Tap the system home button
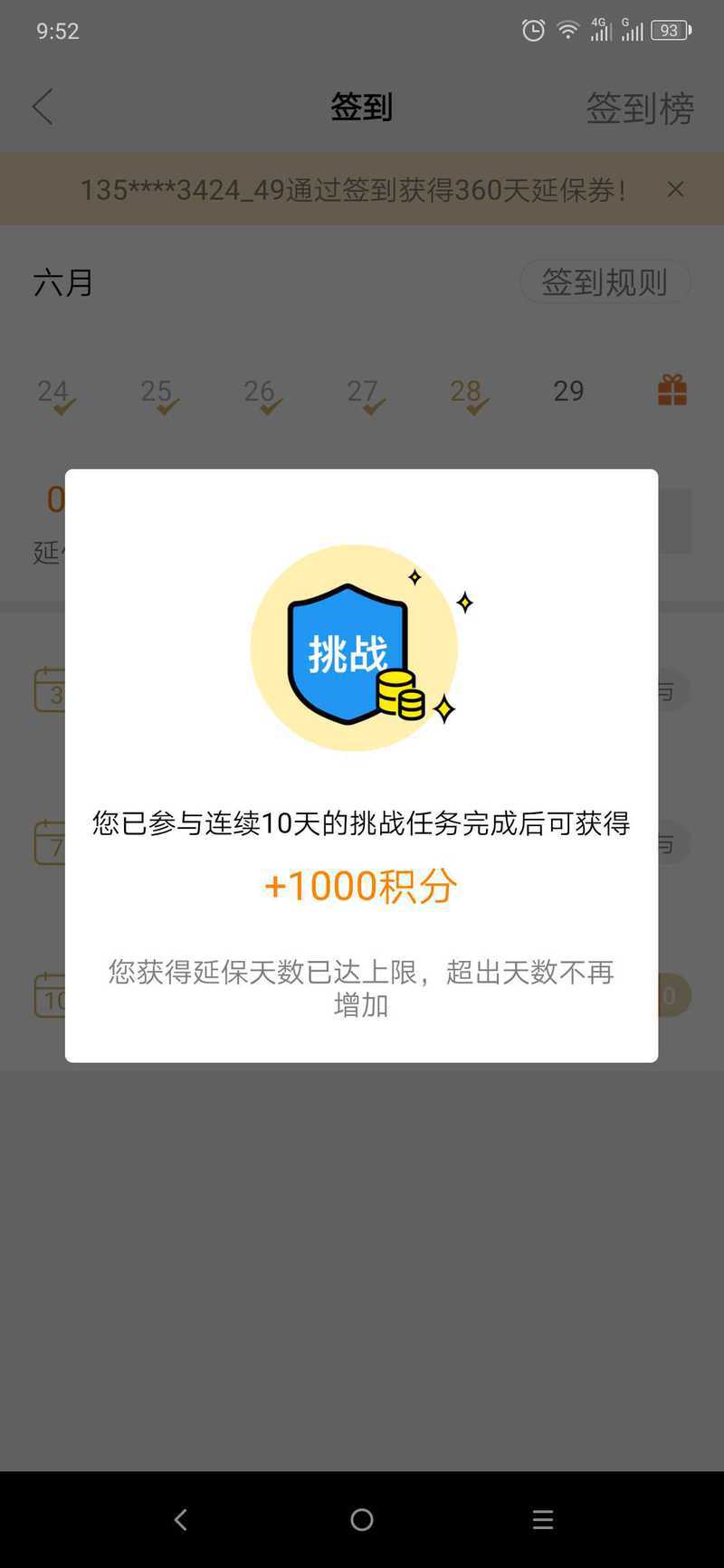This screenshot has width=724, height=1568. [x=362, y=1519]
